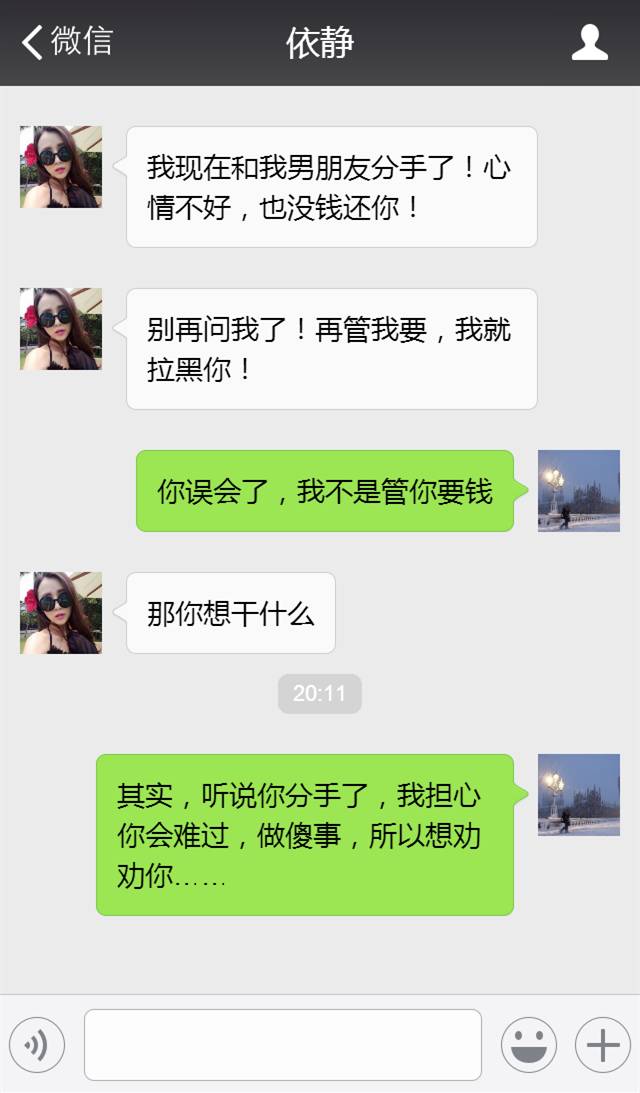This screenshot has height=1093, width=640.
Task: Tap the message text field
Action: click(x=283, y=1044)
